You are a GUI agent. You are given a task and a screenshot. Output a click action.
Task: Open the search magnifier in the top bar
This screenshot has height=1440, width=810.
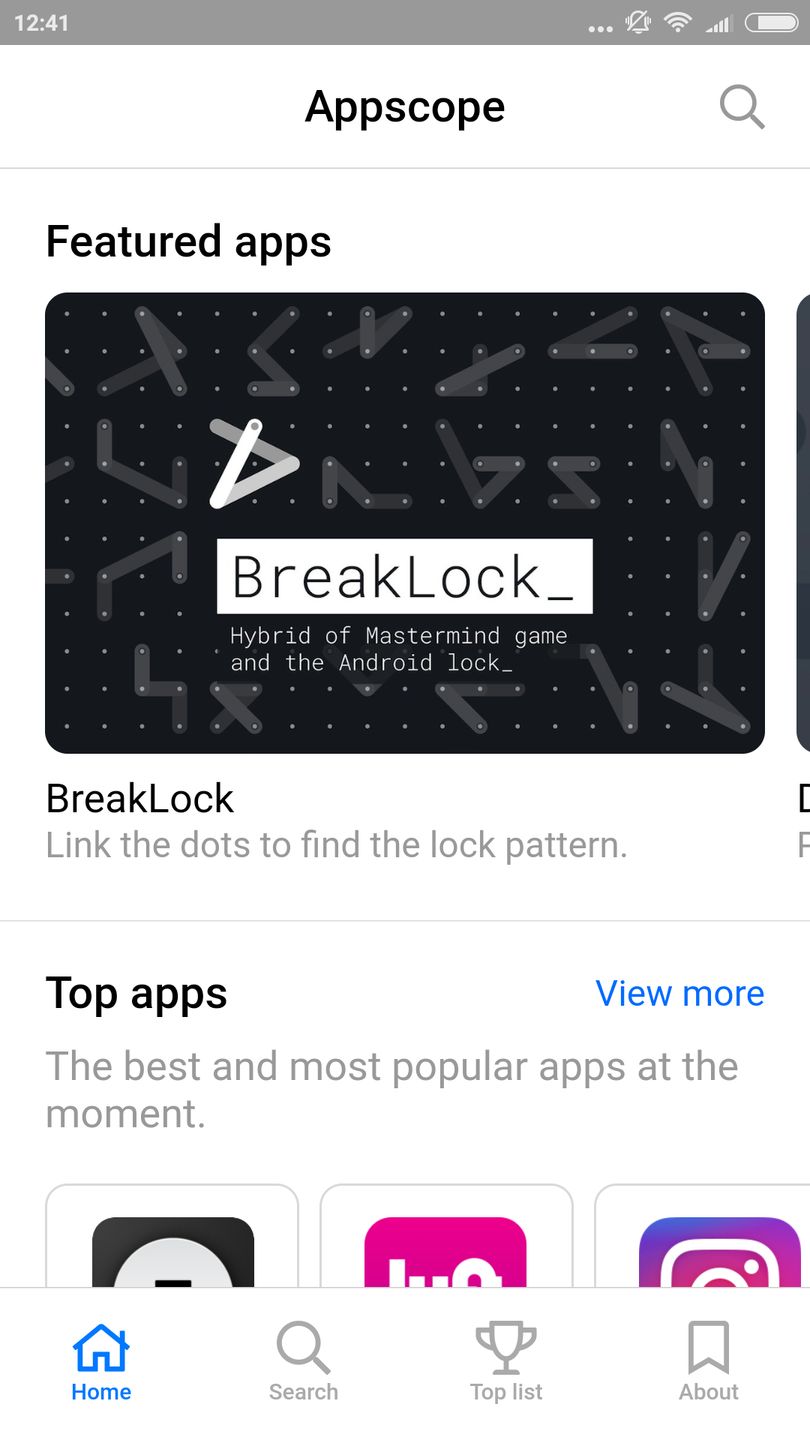tap(741, 107)
